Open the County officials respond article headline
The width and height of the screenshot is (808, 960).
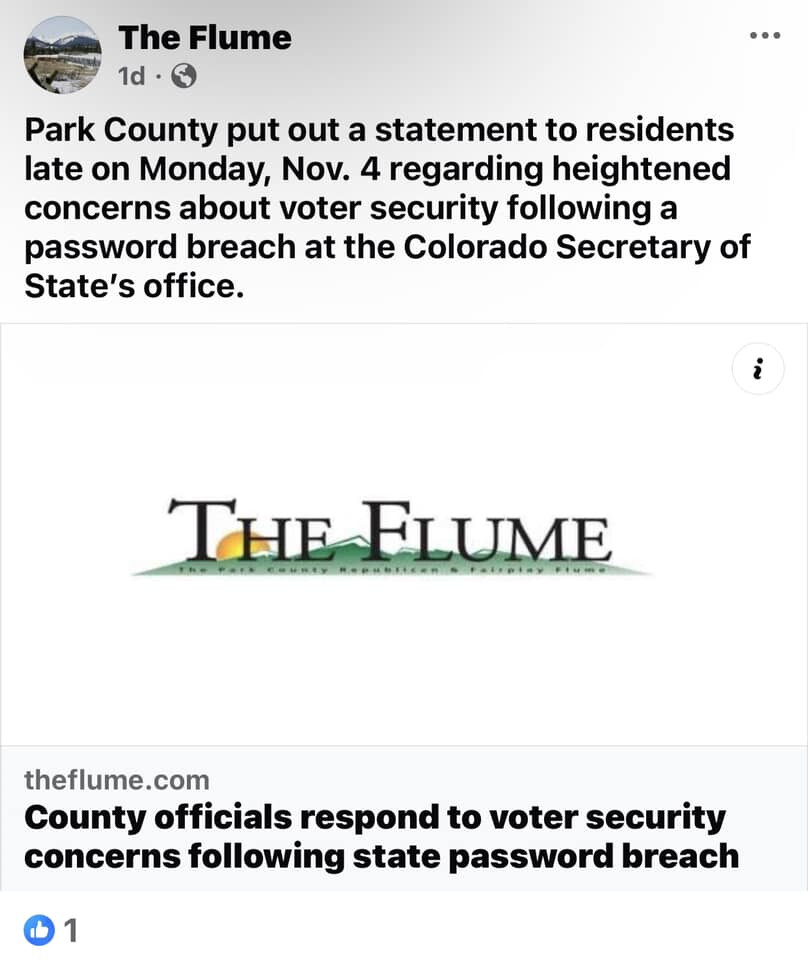tap(380, 836)
